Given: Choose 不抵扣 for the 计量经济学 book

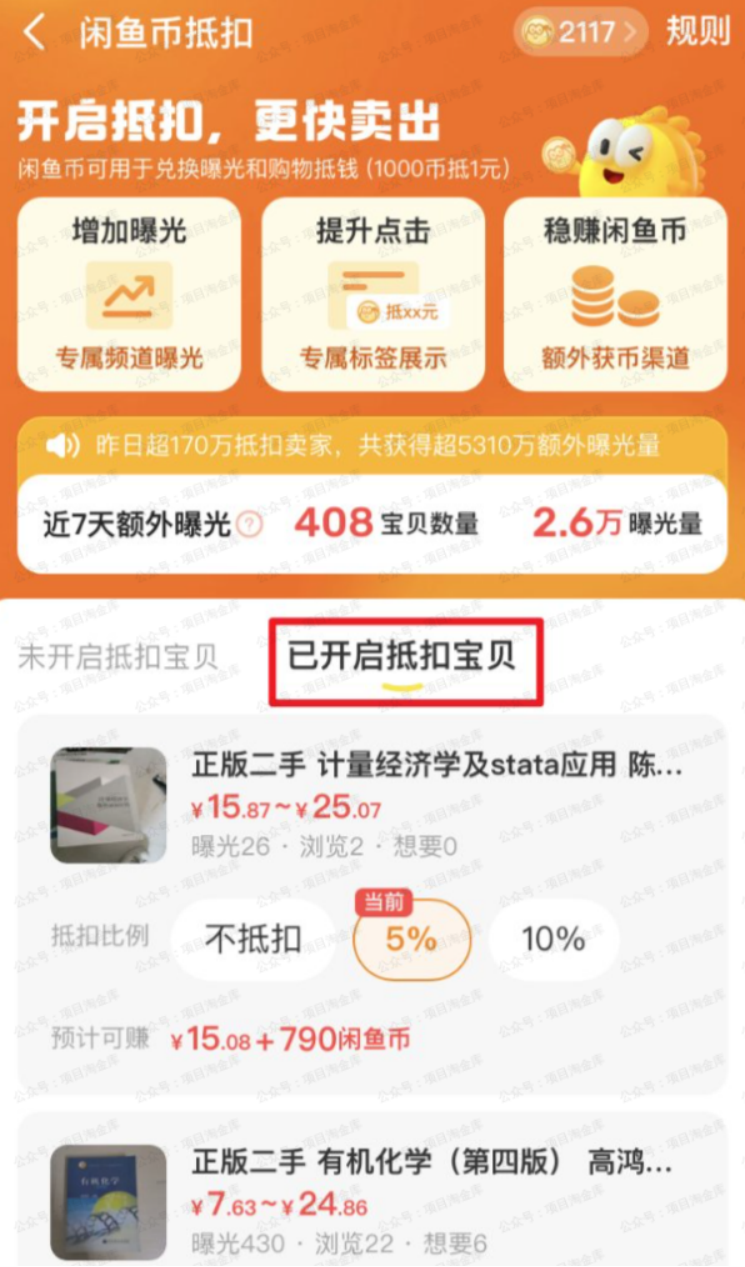Looking at the screenshot, I should [x=253, y=939].
